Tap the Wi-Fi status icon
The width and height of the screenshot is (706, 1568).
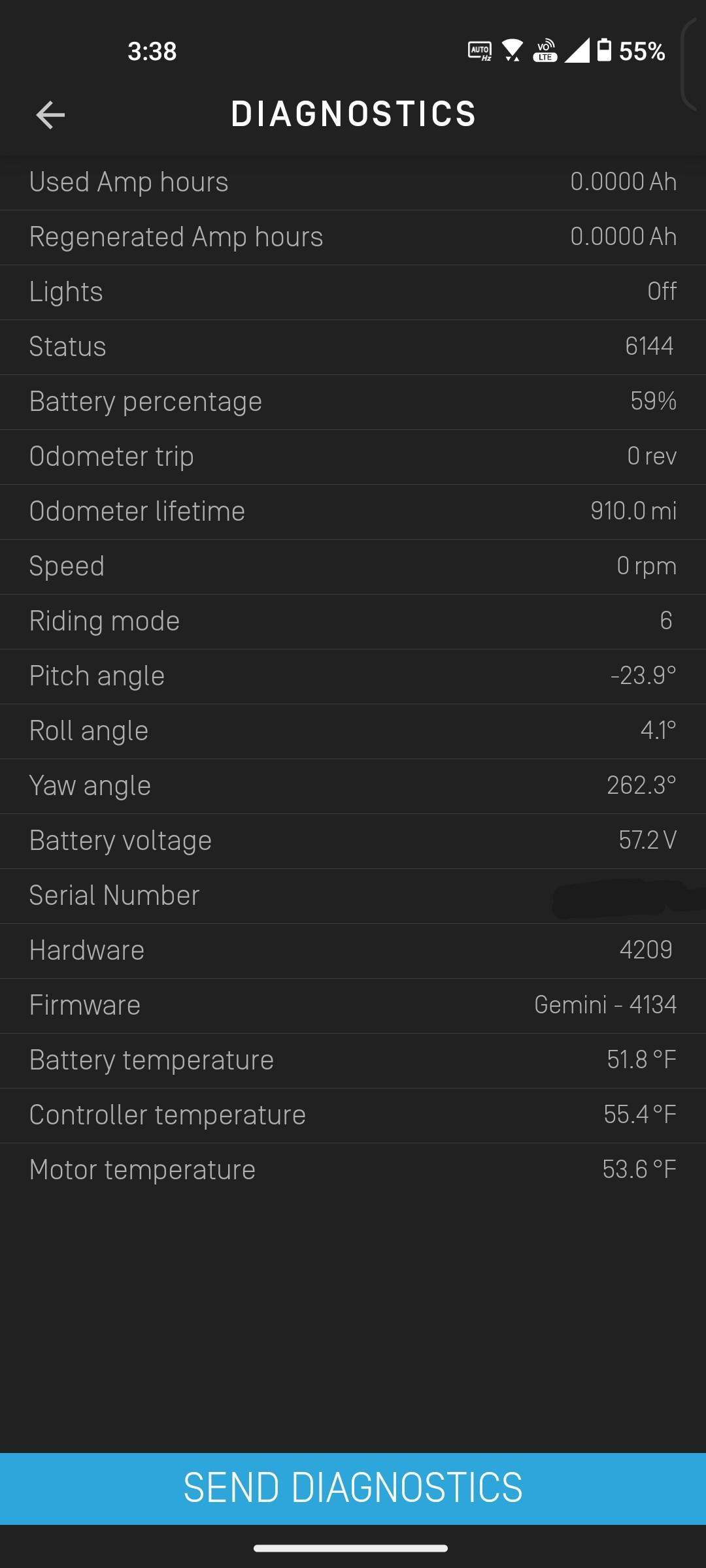click(512, 51)
